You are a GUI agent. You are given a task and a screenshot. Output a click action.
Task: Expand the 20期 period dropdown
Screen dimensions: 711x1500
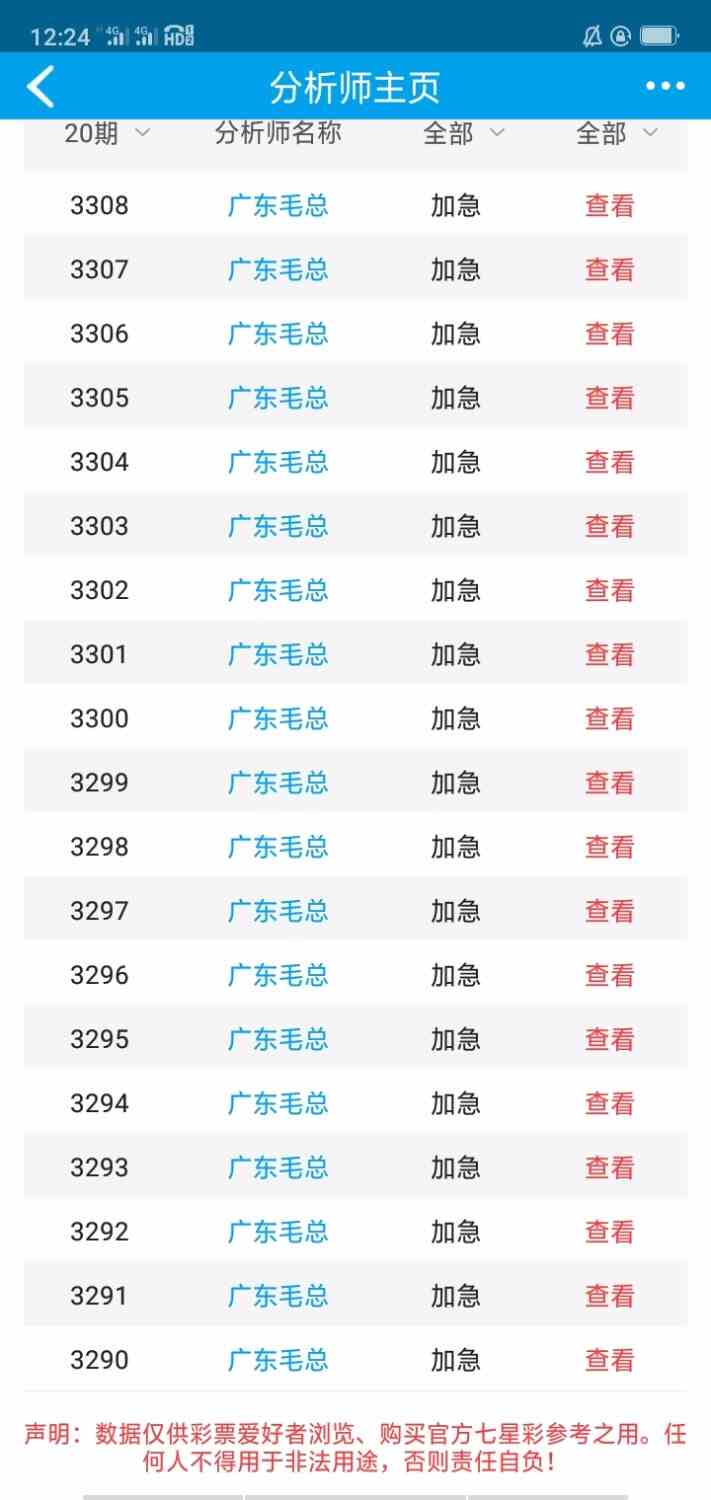106,133
